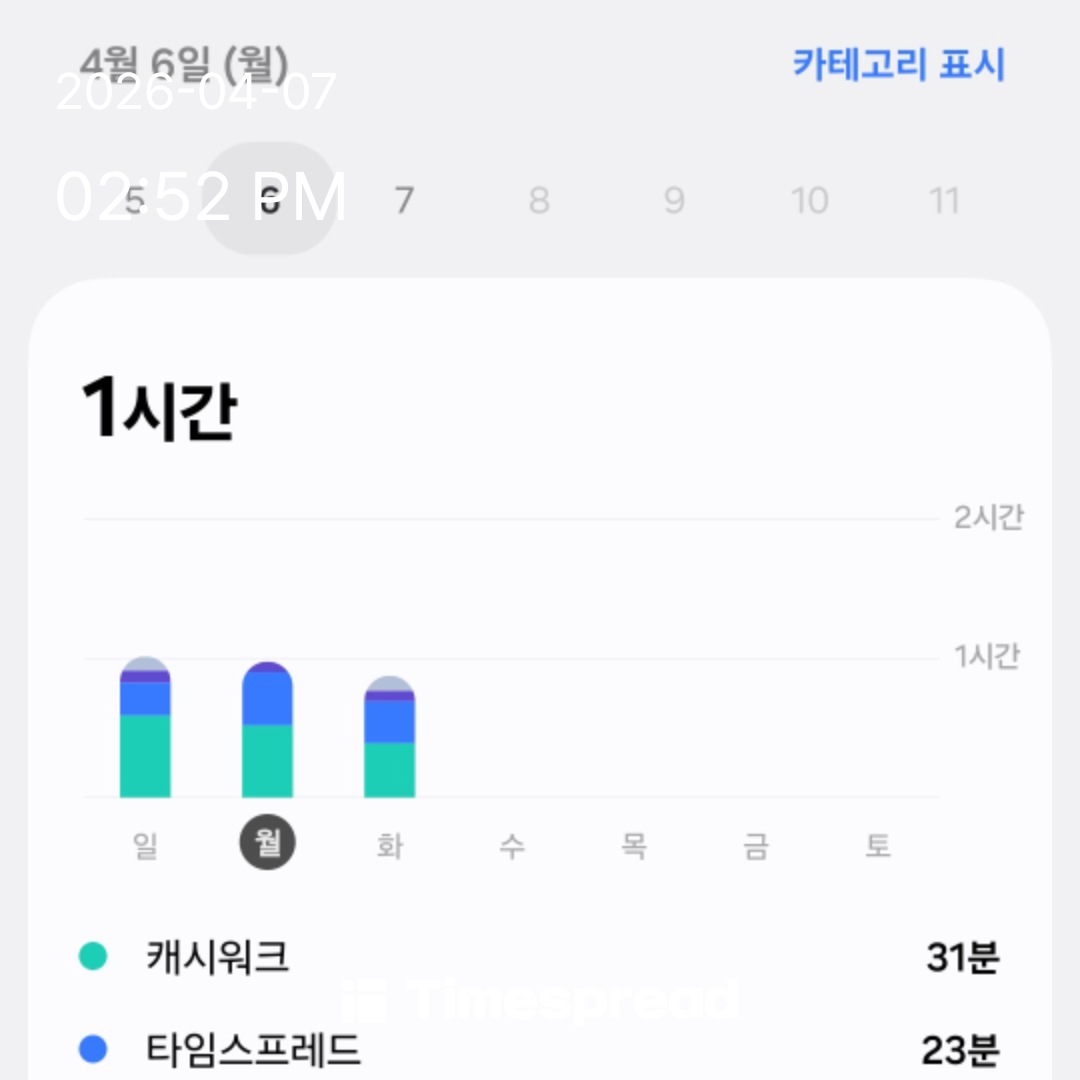This screenshot has width=1080, height=1080.
Task: Select the 월 bar in the chart
Action: click(x=267, y=732)
